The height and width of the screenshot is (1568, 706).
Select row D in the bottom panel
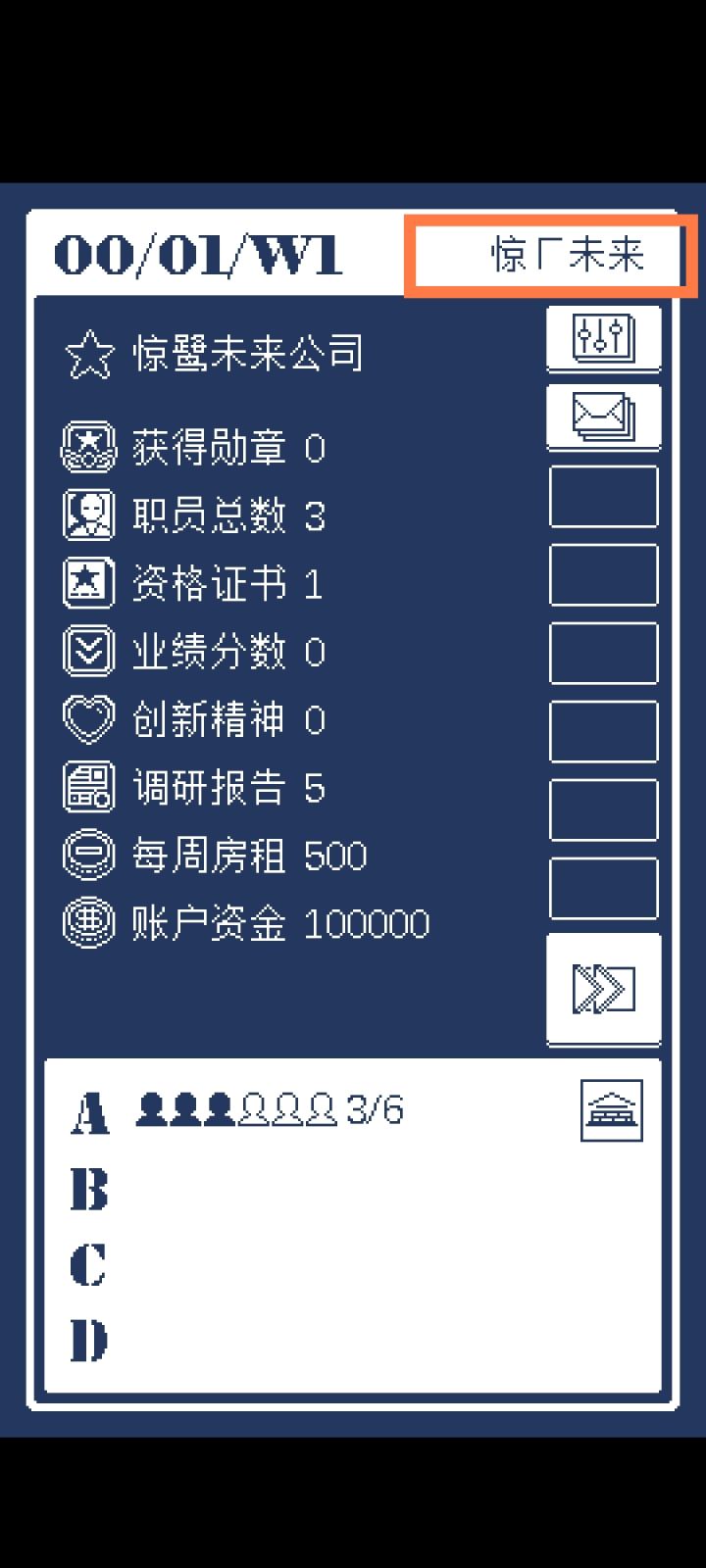(88, 1346)
